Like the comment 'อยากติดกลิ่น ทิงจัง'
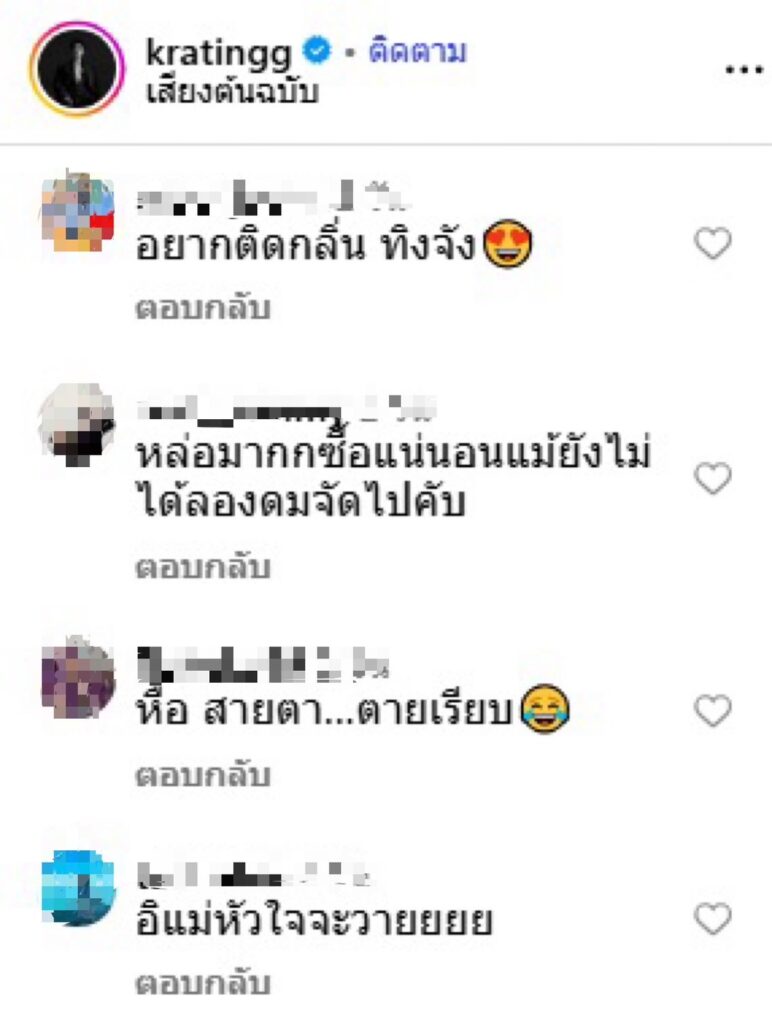The image size is (772, 1024). click(x=713, y=244)
